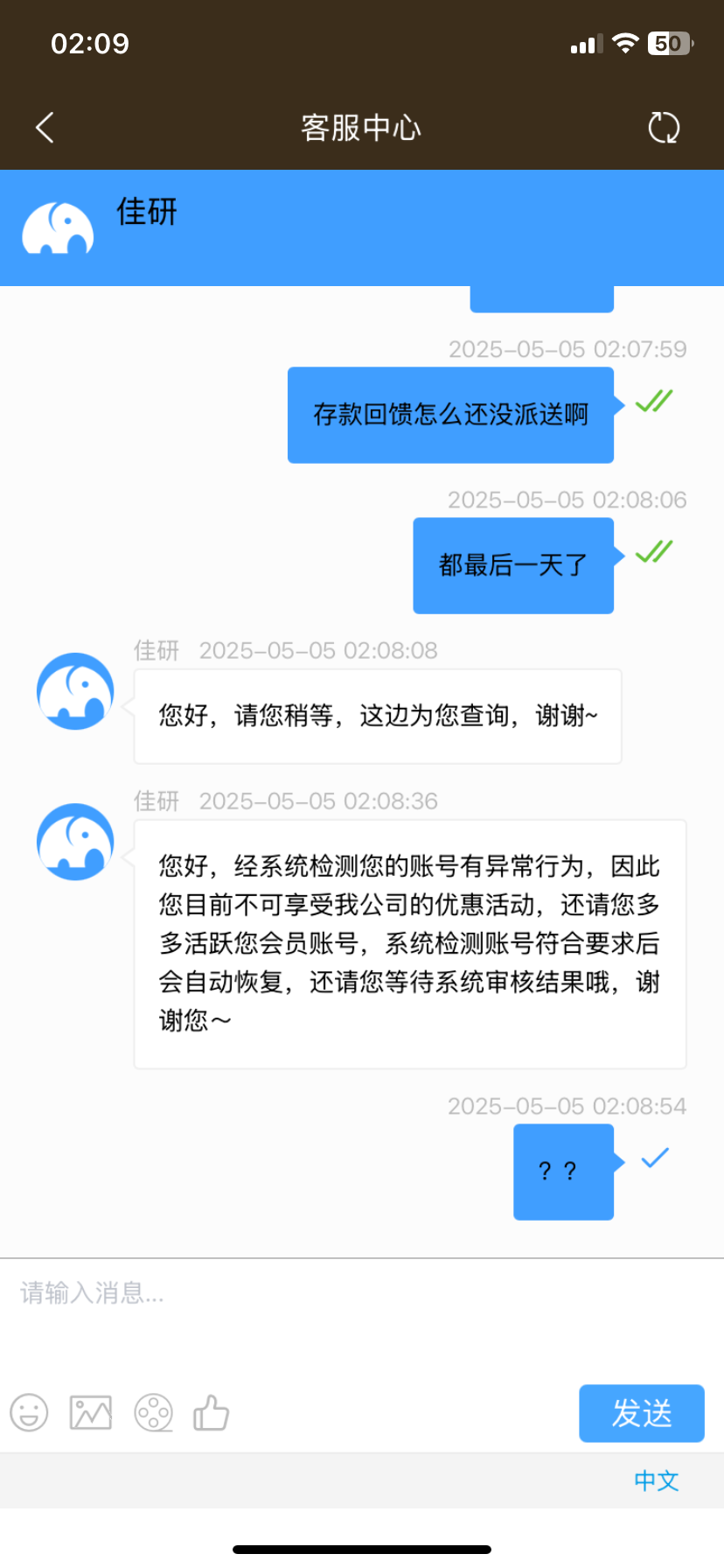Open the emoji picker
Viewport: 724px width, 1568px height.
29,1412
